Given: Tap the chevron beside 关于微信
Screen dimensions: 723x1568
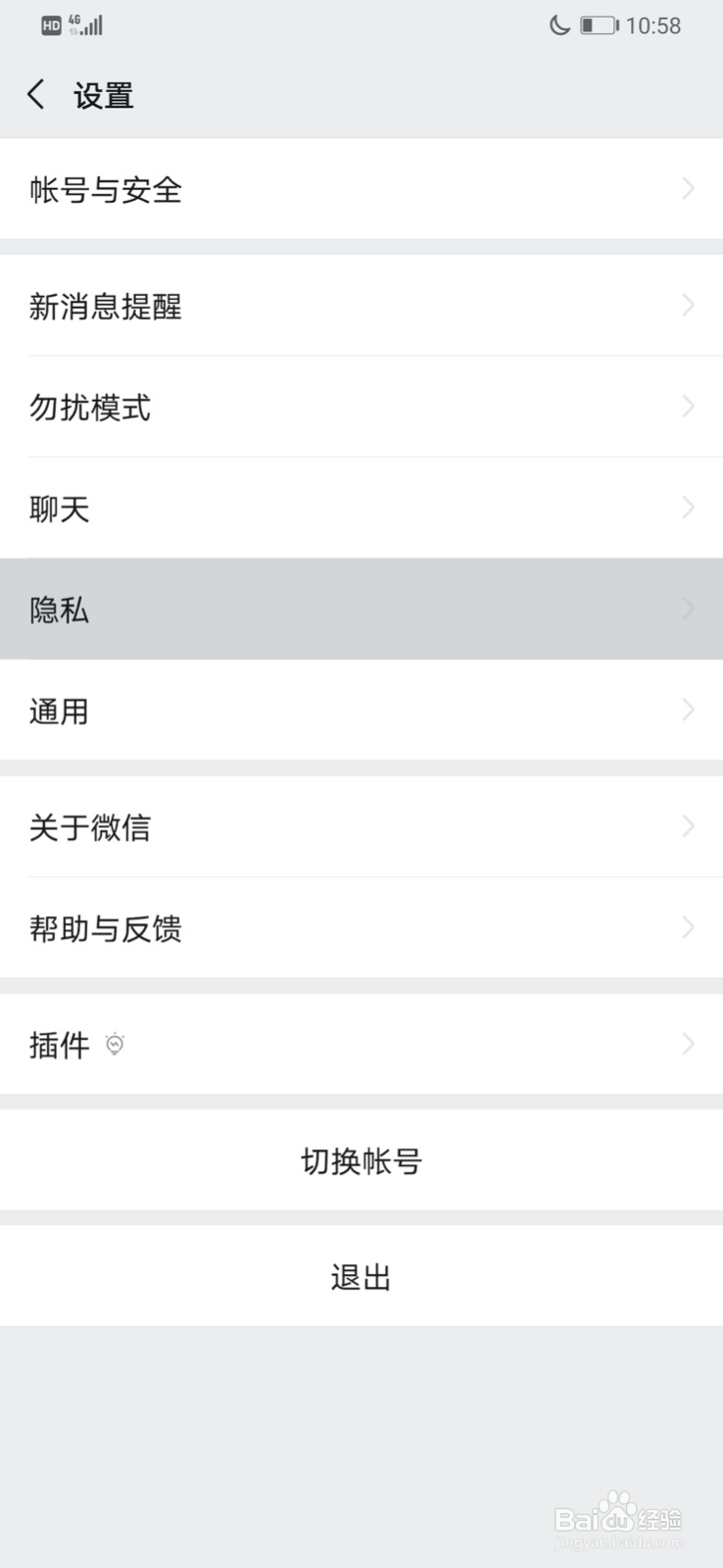Looking at the screenshot, I should click(x=687, y=827).
